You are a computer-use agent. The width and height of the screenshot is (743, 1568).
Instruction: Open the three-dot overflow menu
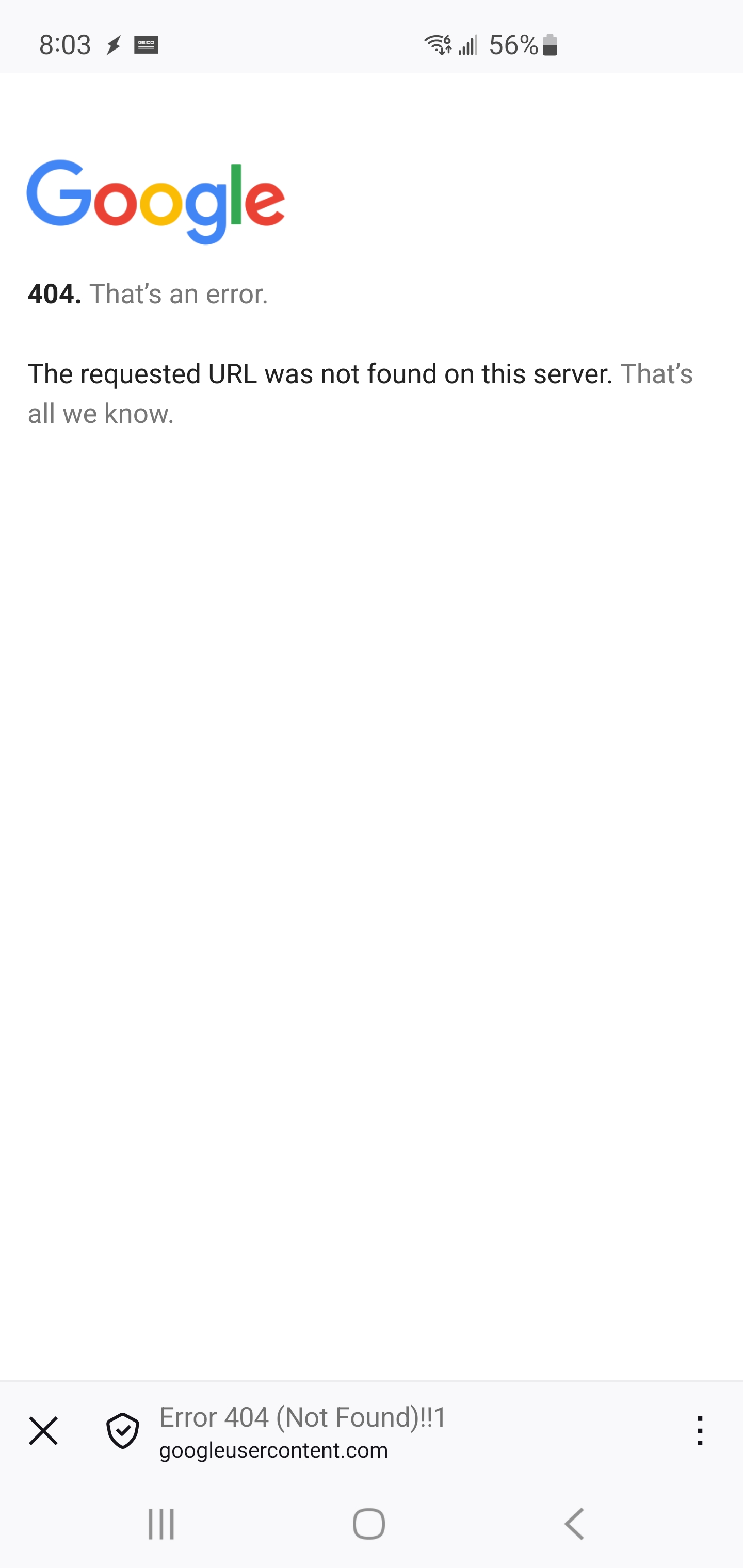click(700, 1430)
